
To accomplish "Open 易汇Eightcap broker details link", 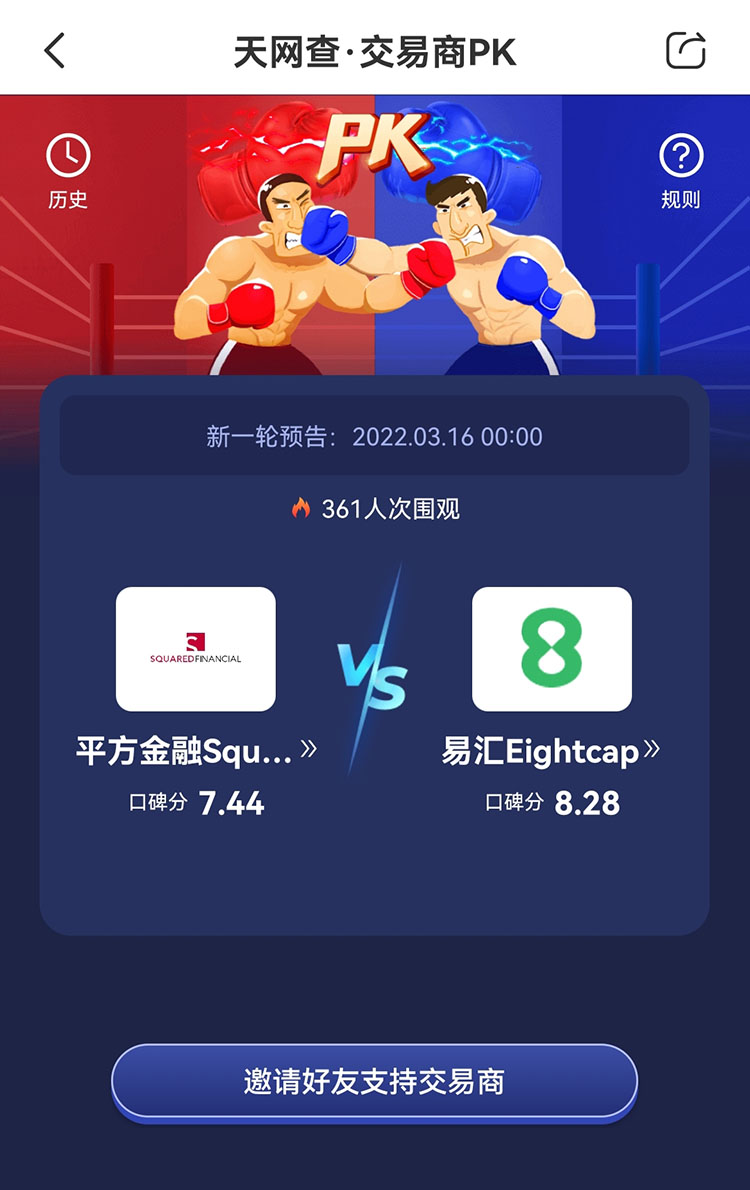I will tap(552, 751).
